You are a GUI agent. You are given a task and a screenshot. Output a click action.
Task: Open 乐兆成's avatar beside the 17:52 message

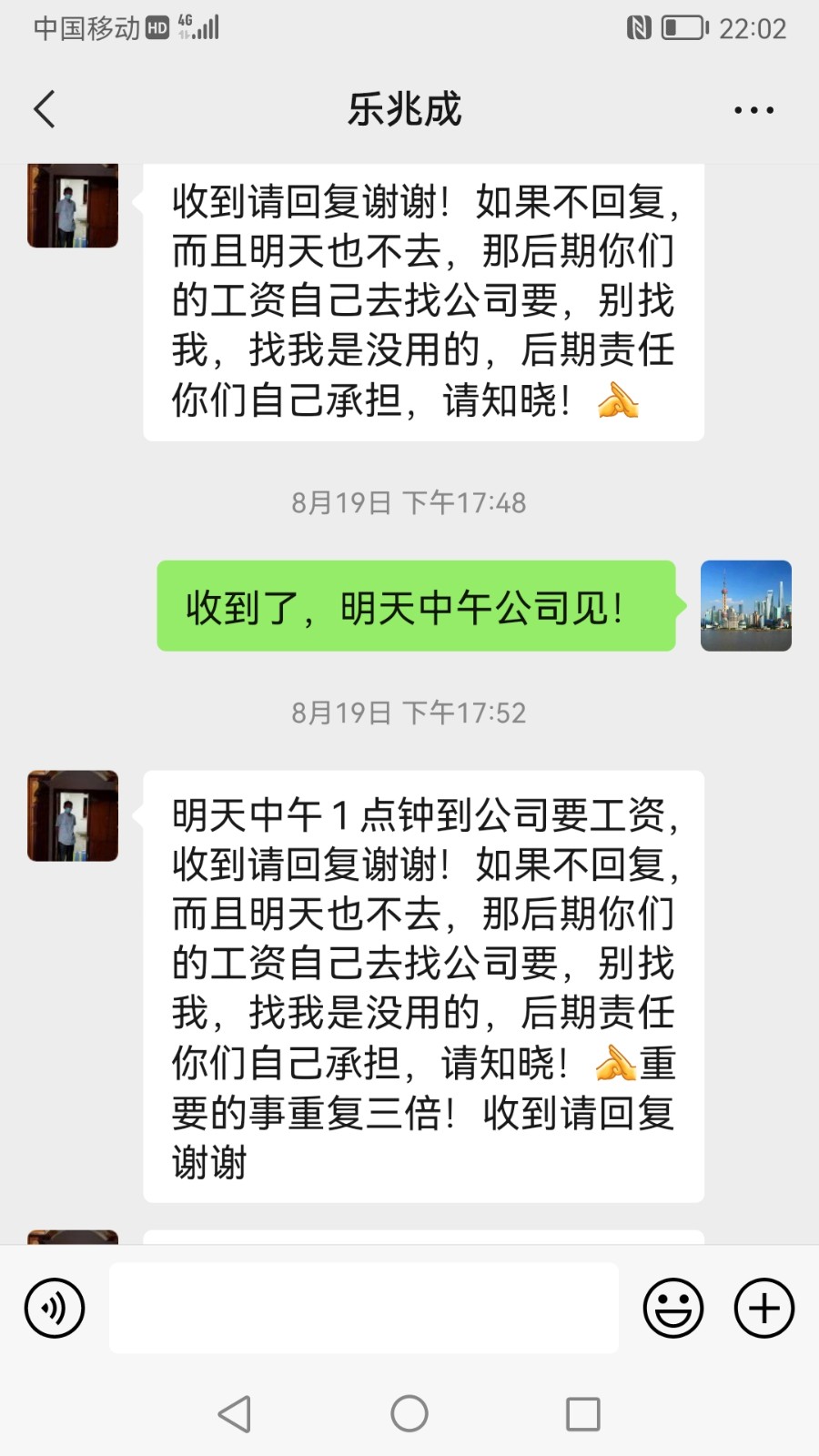[x=73, y=816]
